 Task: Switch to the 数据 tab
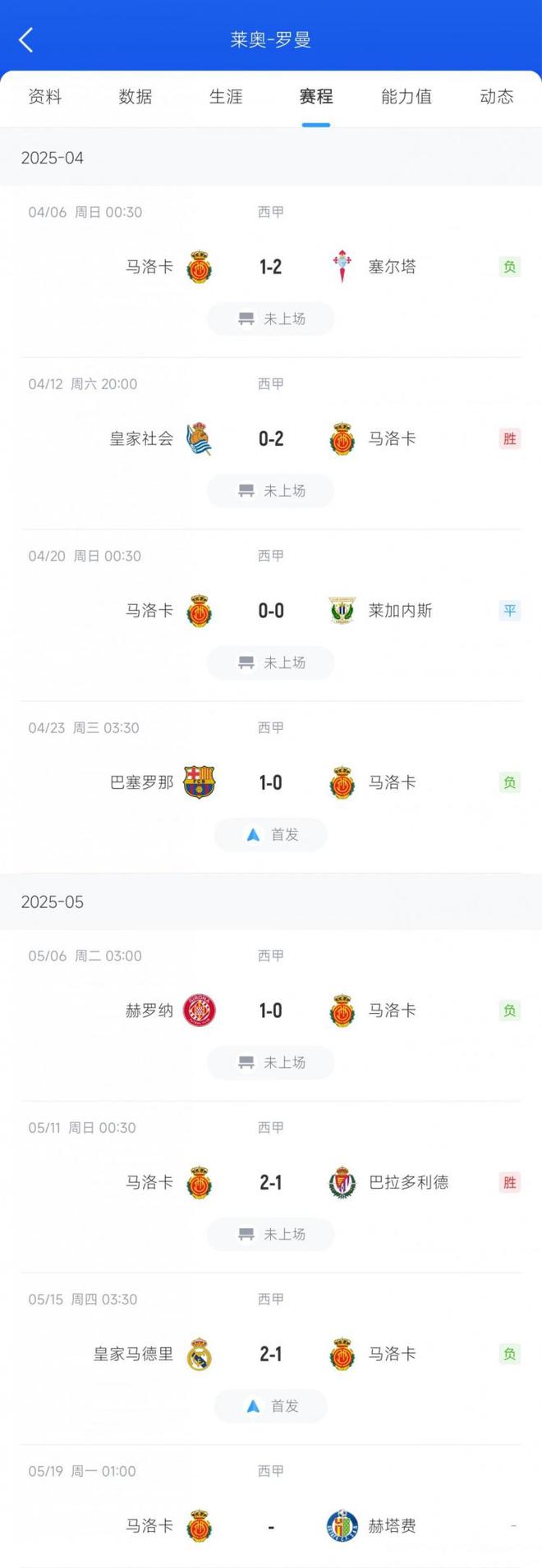pyautogui.click(x=135, y=97)
